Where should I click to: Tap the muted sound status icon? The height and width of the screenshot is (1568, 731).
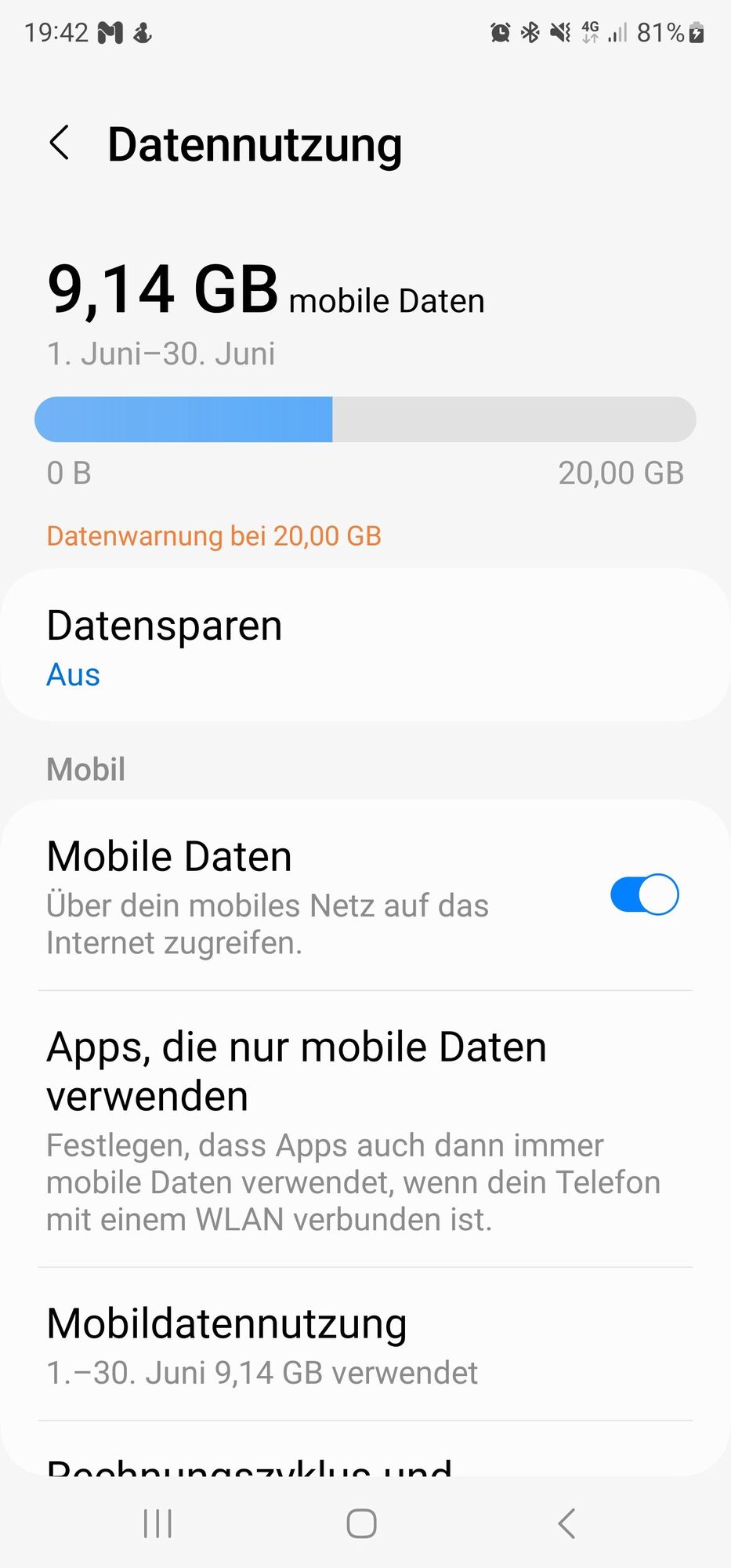pyautogui.click(x=558, y=33)
